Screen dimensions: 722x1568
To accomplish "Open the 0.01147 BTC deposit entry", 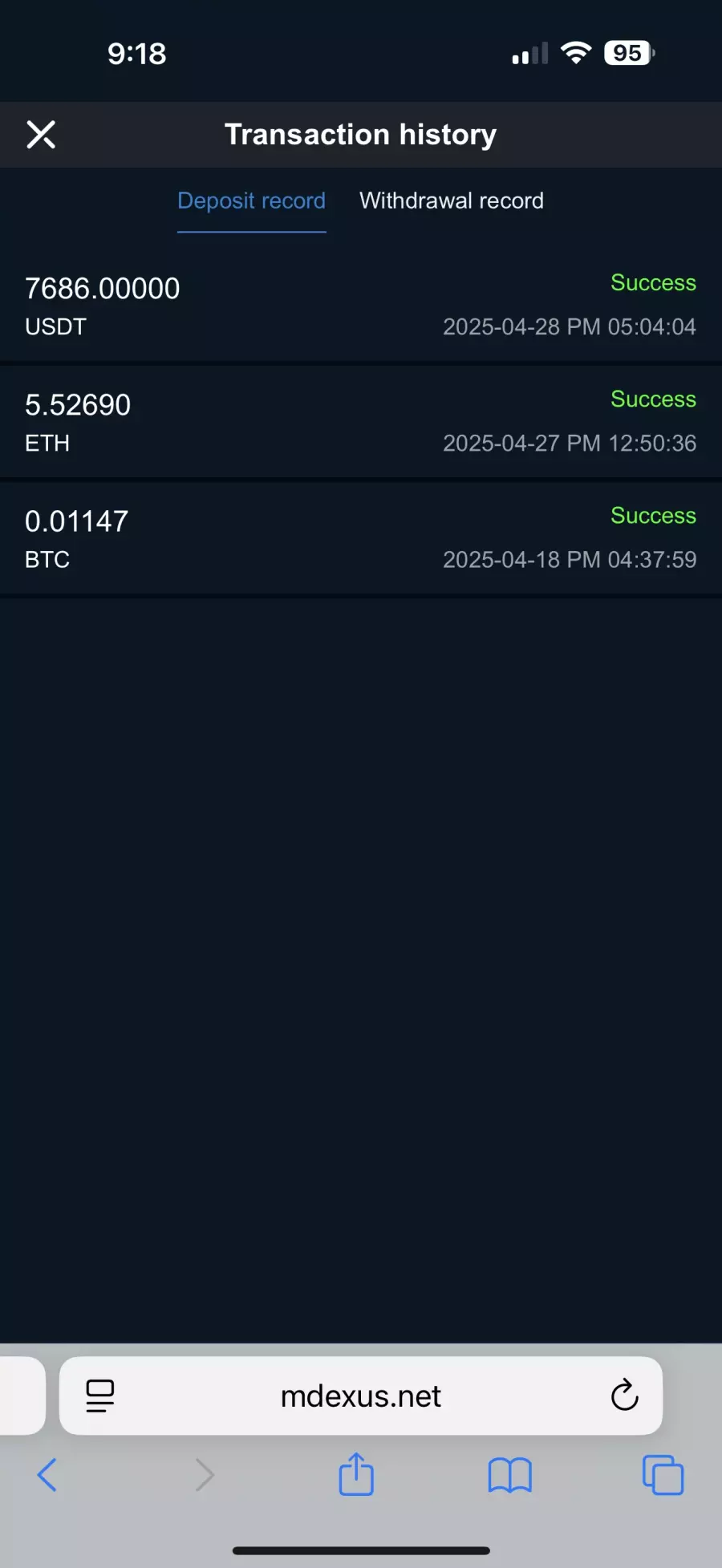I will tap(361, 539).
